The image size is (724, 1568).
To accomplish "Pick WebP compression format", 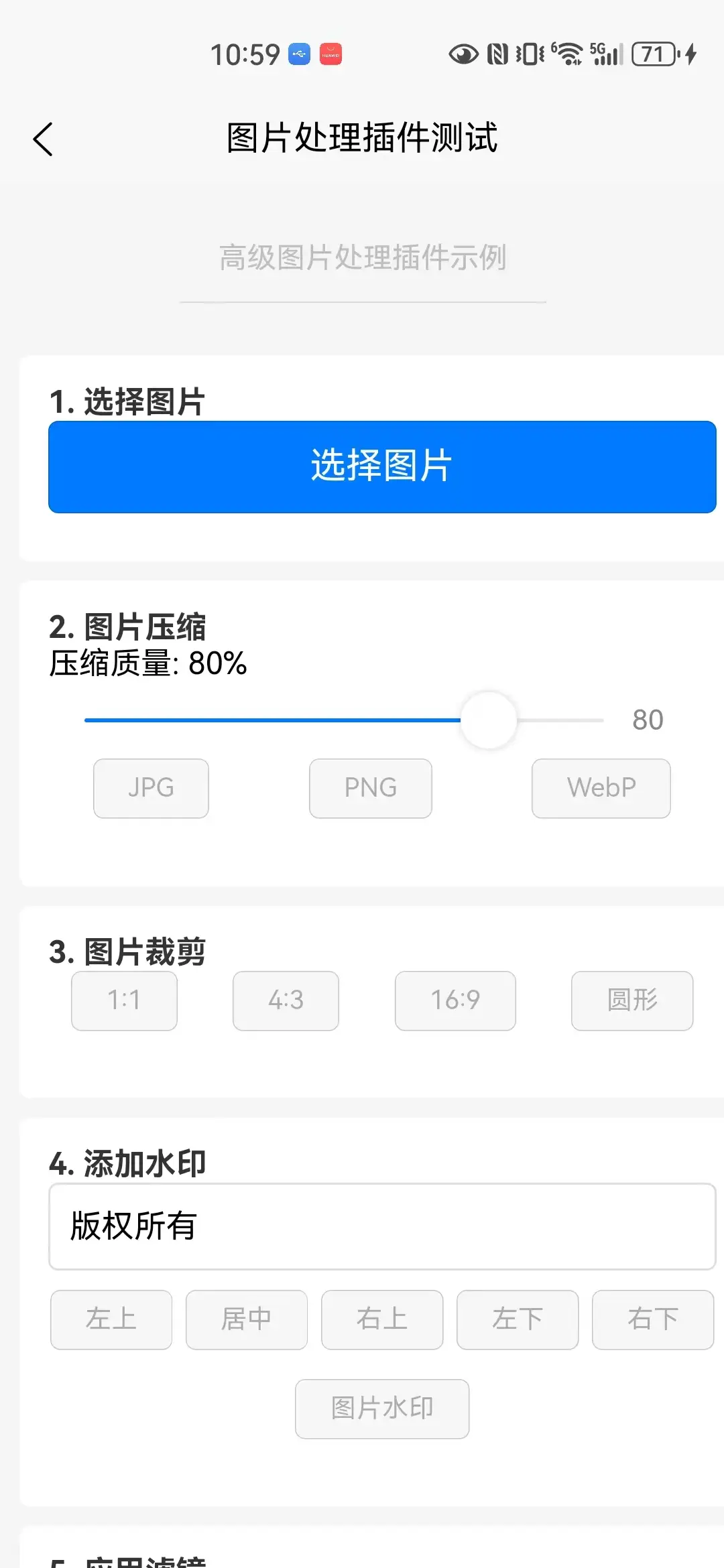I will tap(601, 788).
